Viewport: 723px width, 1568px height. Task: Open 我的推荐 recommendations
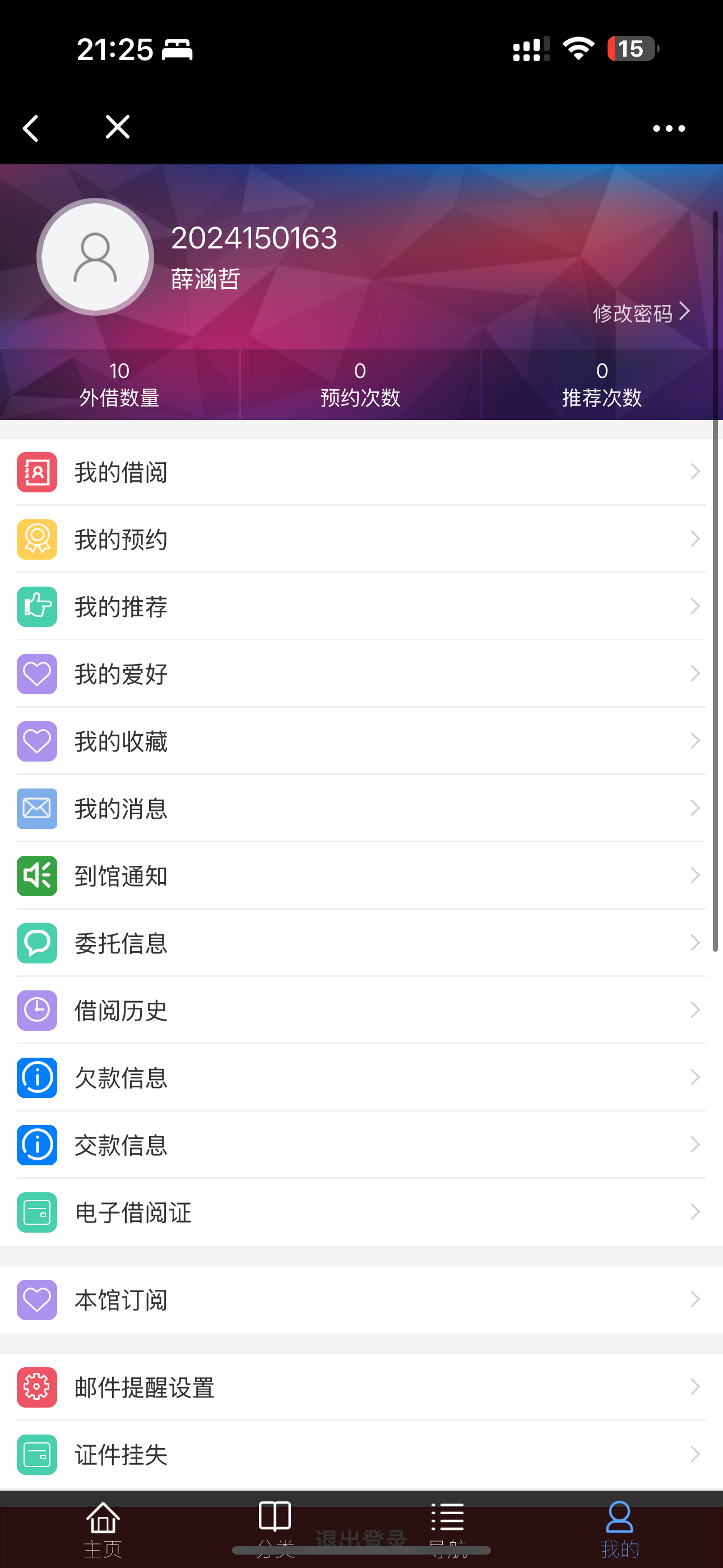(361, 607)
